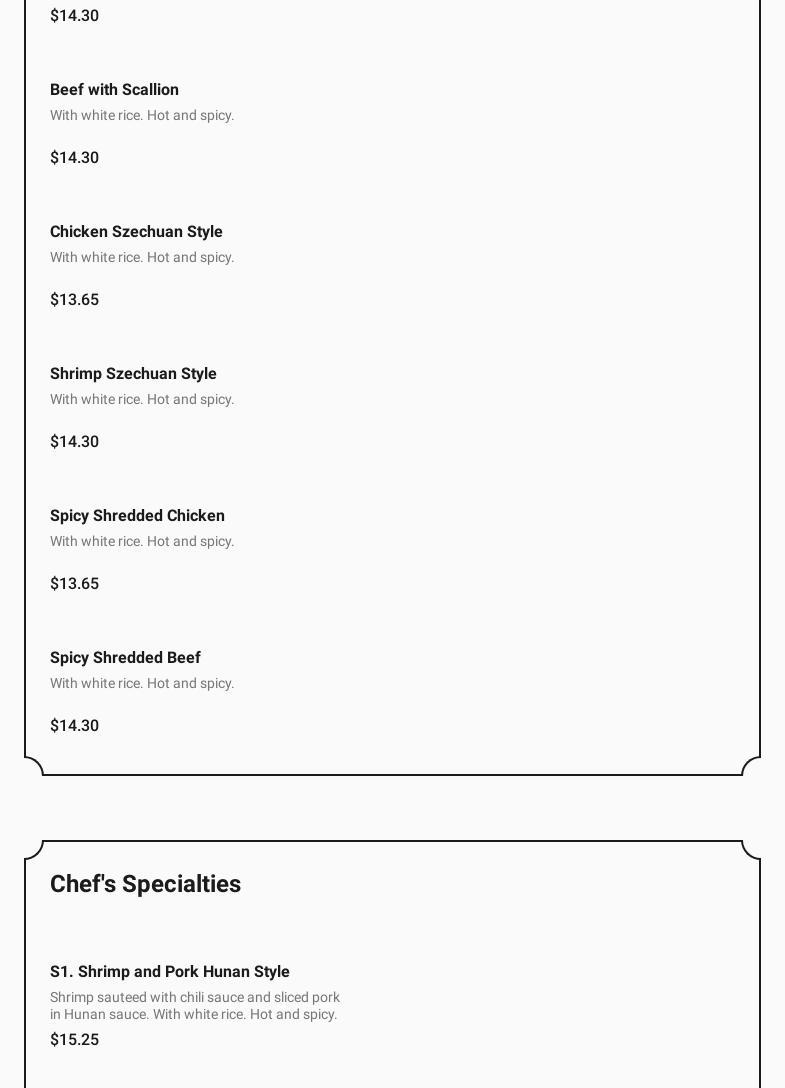Choose Spicy Shredded Chicken
This screenshot has width=785, height=1088.
[x=137, y=516]
